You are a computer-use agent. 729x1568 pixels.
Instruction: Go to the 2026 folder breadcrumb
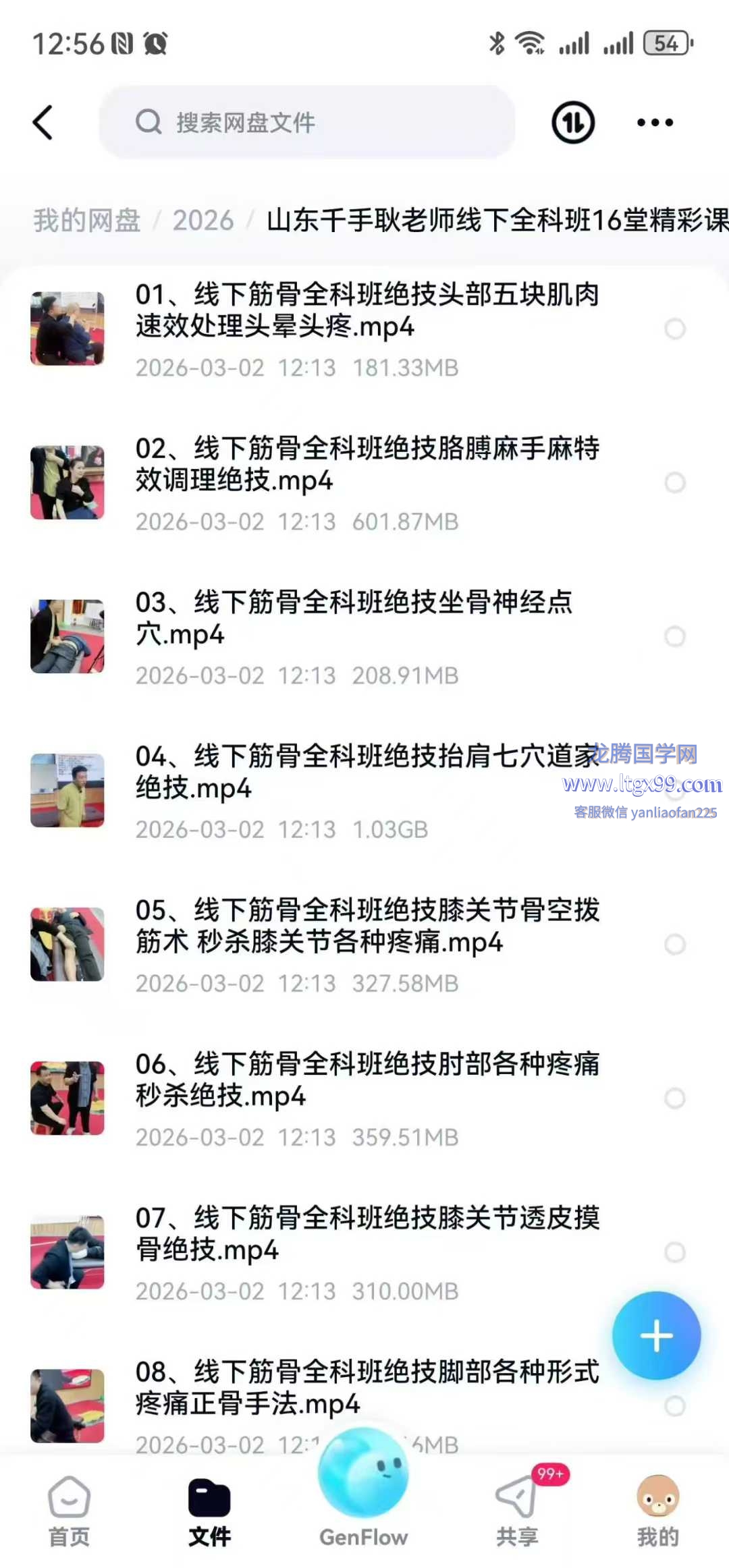click(x=202, y=221)
